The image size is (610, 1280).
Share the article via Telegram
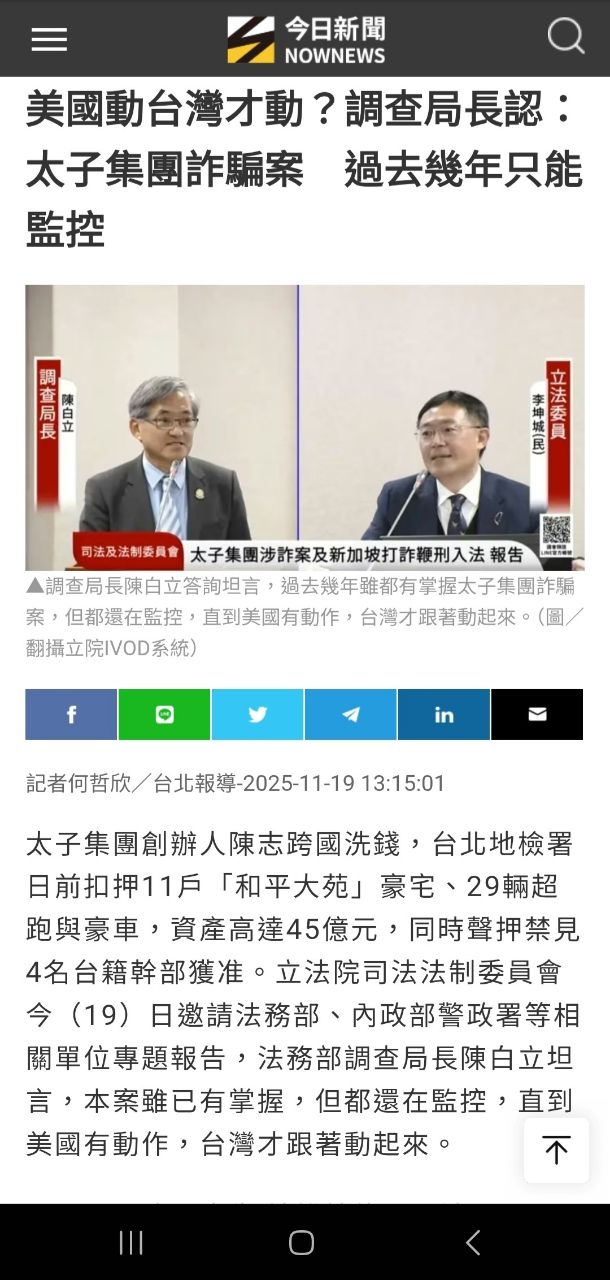(350, 714)
